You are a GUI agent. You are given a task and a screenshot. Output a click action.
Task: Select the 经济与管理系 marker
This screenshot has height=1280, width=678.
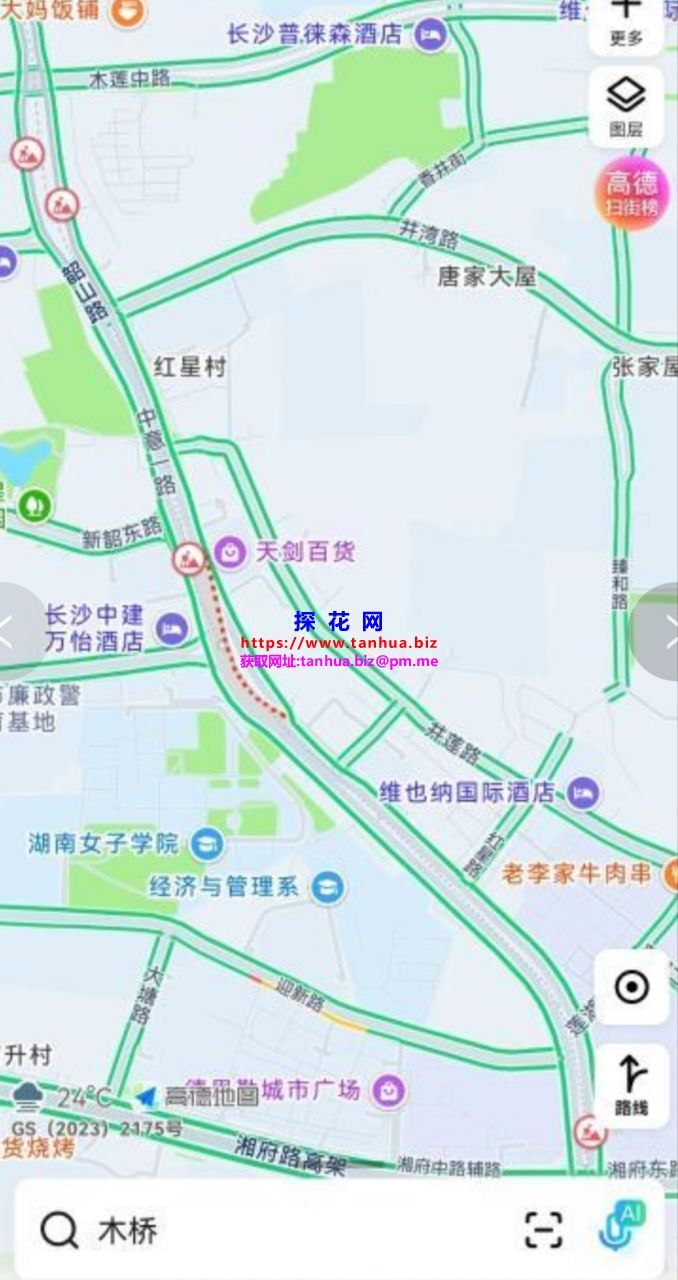(326, 886)
